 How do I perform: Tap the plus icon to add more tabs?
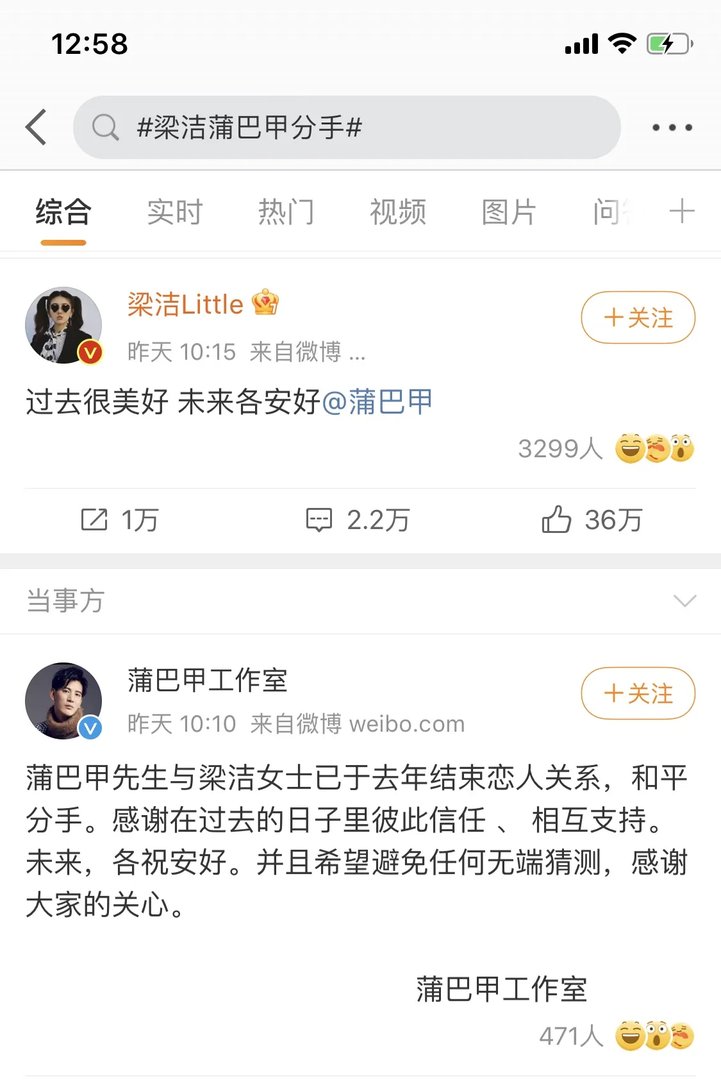(682, 211)
